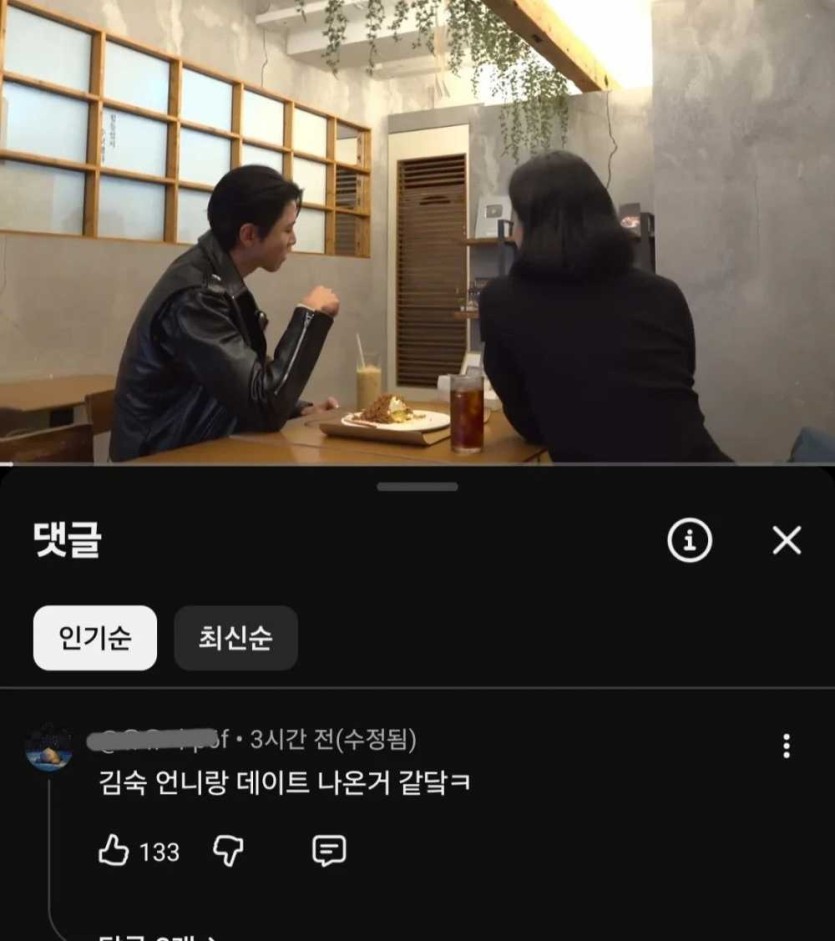Screen dimensions: 835x941
Task: Tap the comments sheet drag handle
Action: click(417, 487)
